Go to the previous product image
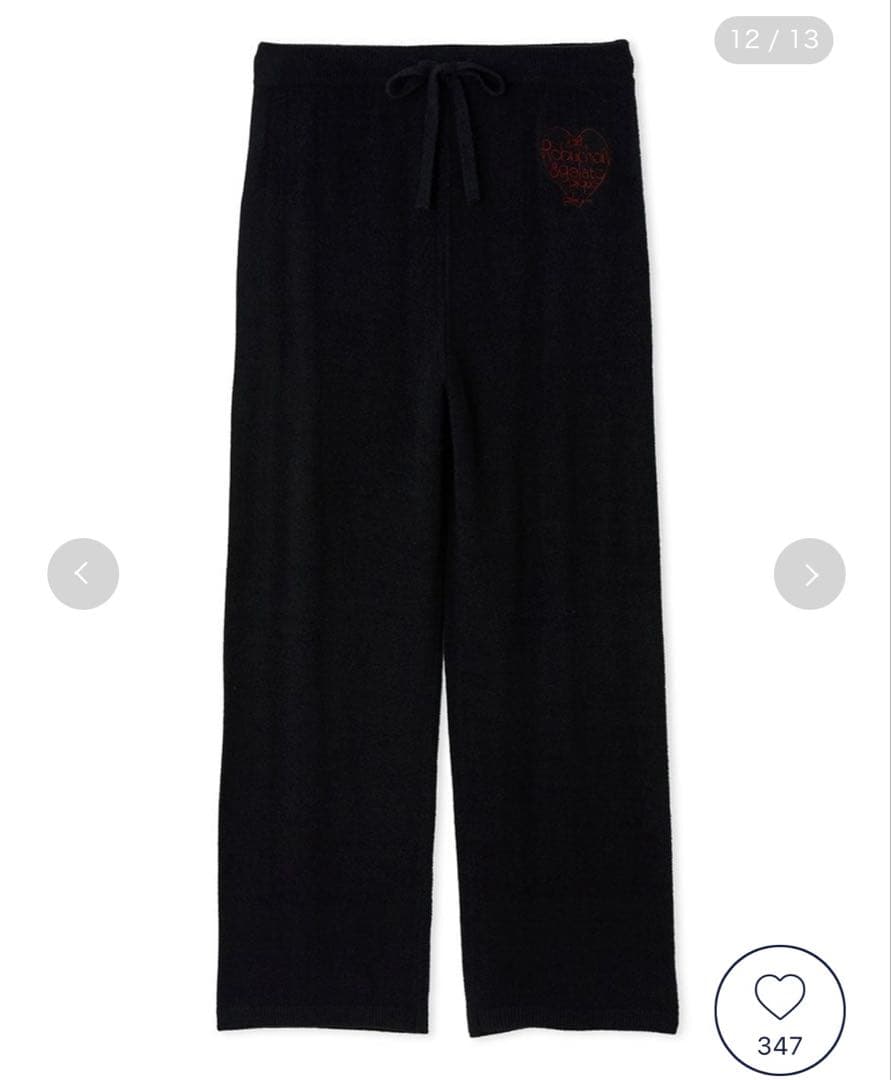 (x=83, y=574)
